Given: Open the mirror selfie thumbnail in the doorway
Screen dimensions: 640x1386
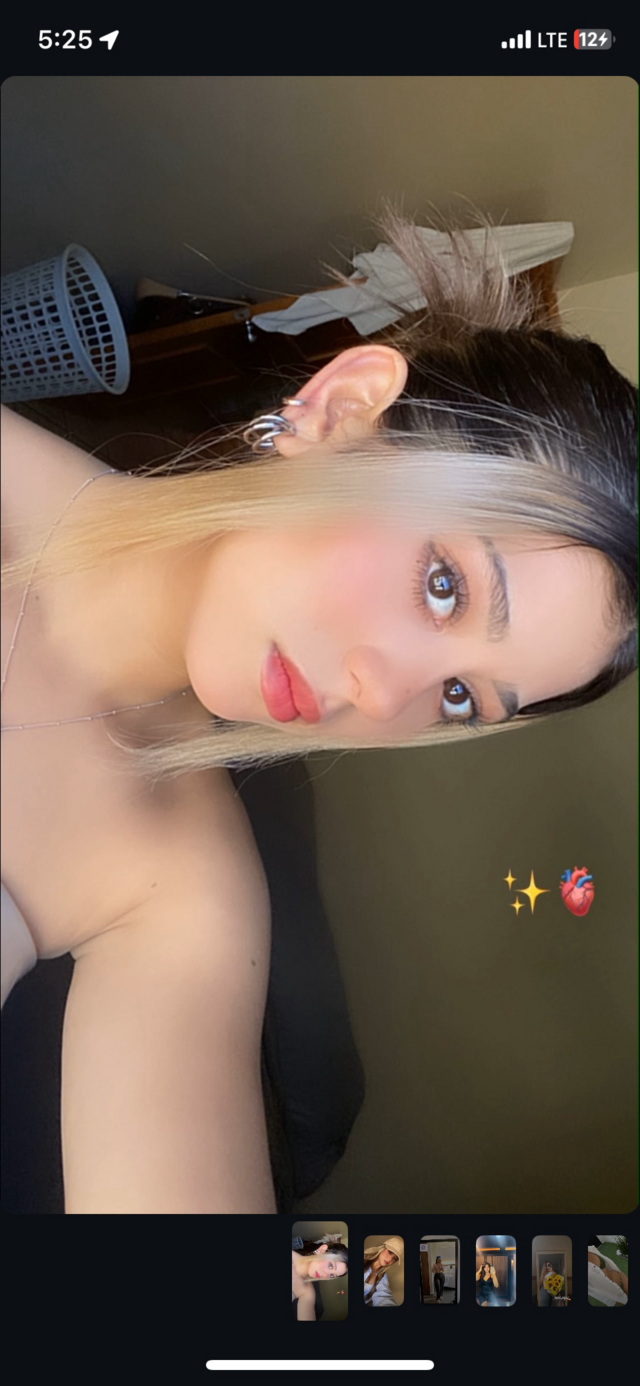Looking at the screenshot, I should [439, 1270].
